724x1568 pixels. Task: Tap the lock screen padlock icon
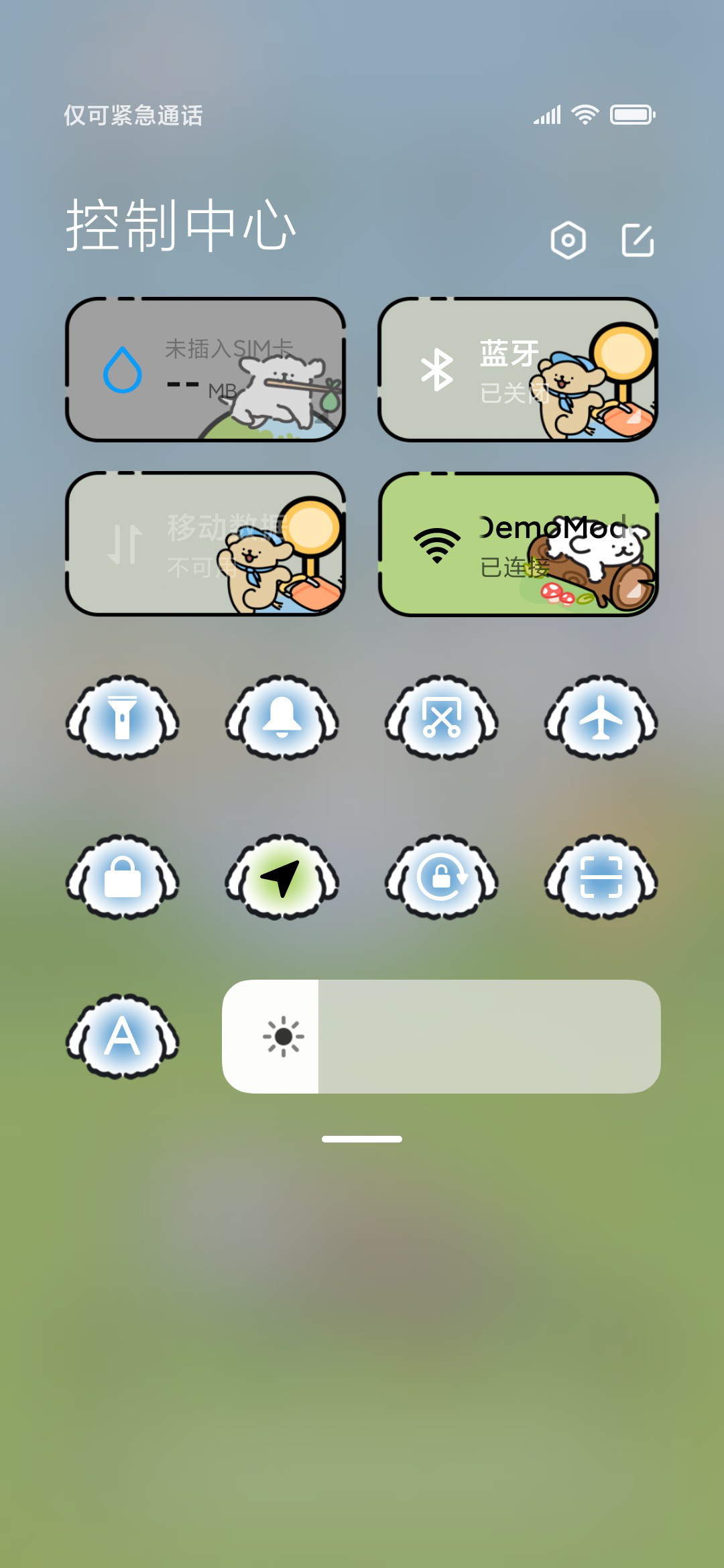click(x=123, y=877)
